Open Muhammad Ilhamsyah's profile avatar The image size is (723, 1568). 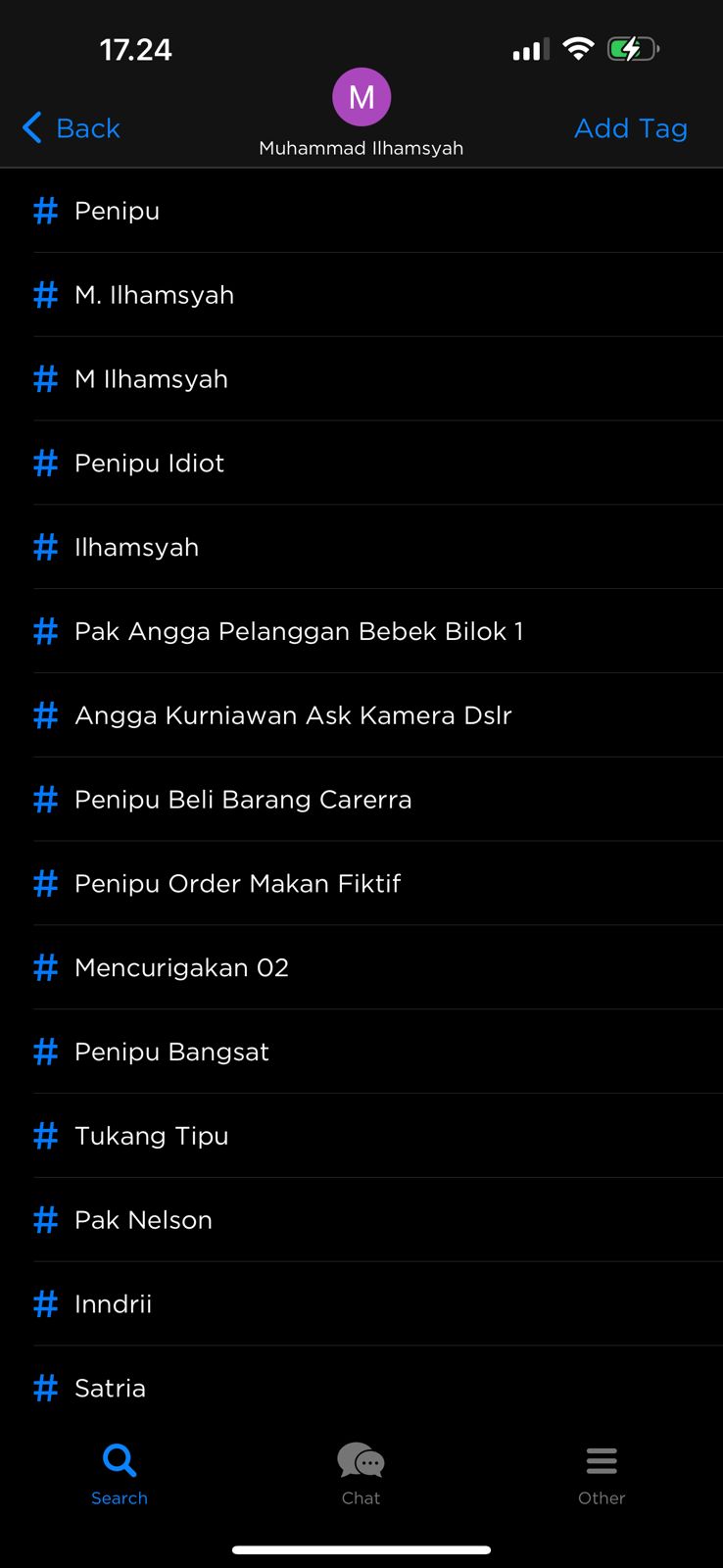click(x=361, y=97)
